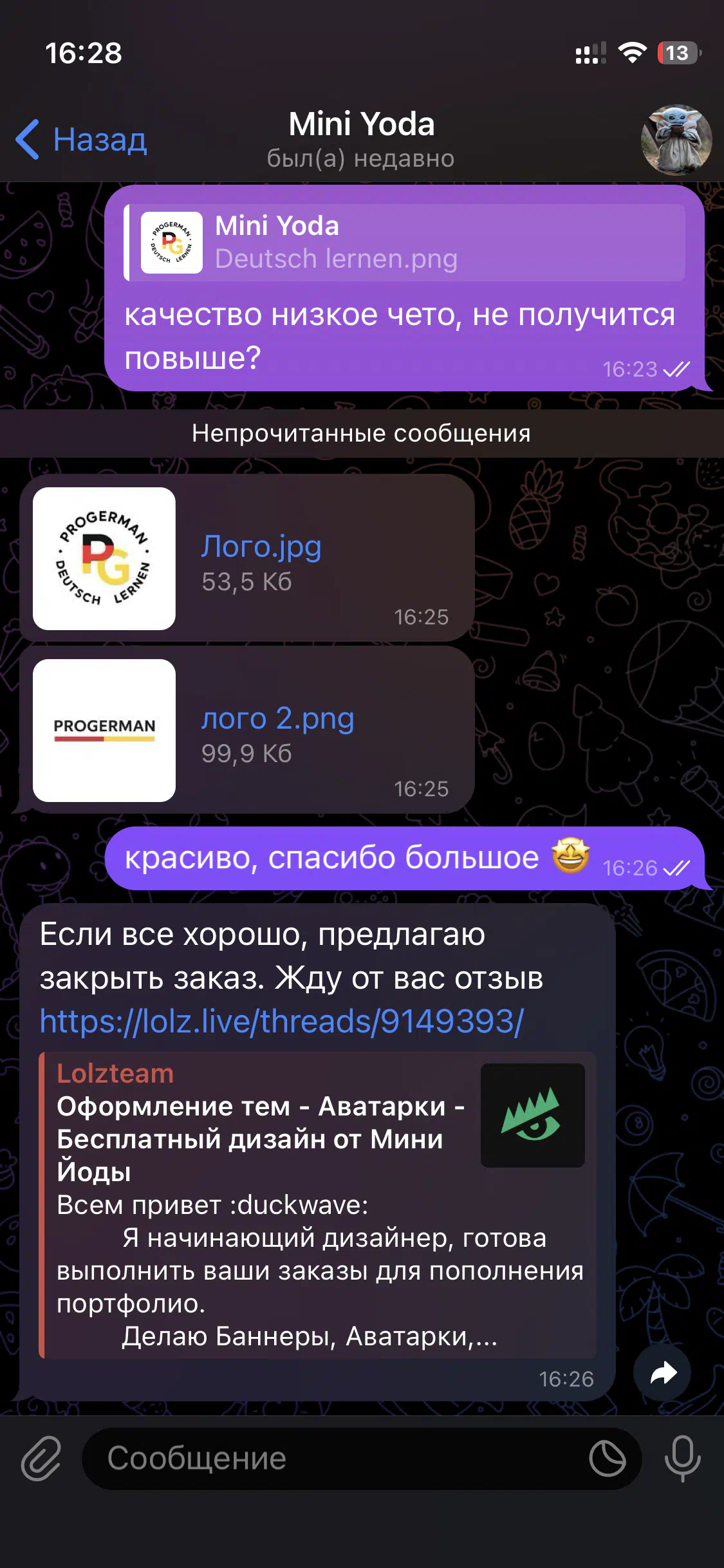Image resolution: width=724 pixels, height=1568 pixels.
Task: Open the sticker panel icon
Action: [x=607, y=1458]
